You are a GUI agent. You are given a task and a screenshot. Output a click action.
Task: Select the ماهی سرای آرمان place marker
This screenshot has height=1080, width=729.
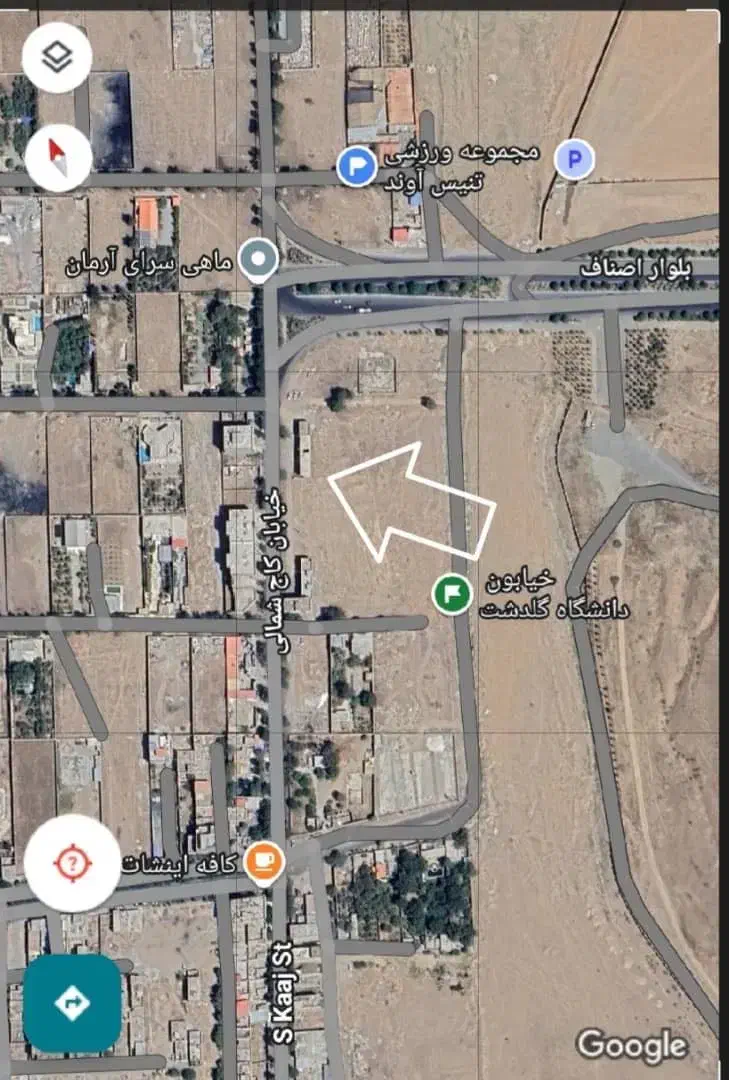pyautogui.click(x=262, y=261)
